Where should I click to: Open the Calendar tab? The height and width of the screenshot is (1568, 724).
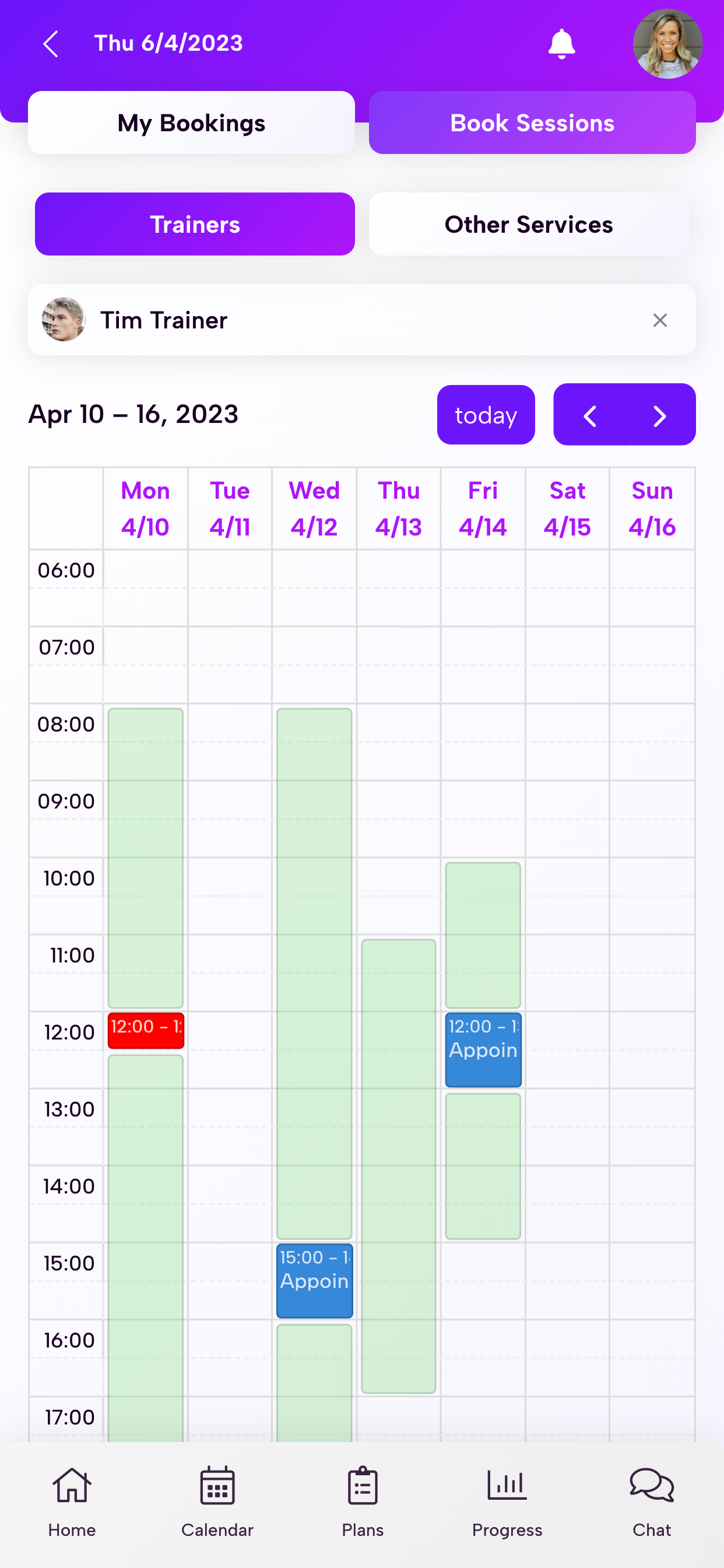pos(217,1501)
